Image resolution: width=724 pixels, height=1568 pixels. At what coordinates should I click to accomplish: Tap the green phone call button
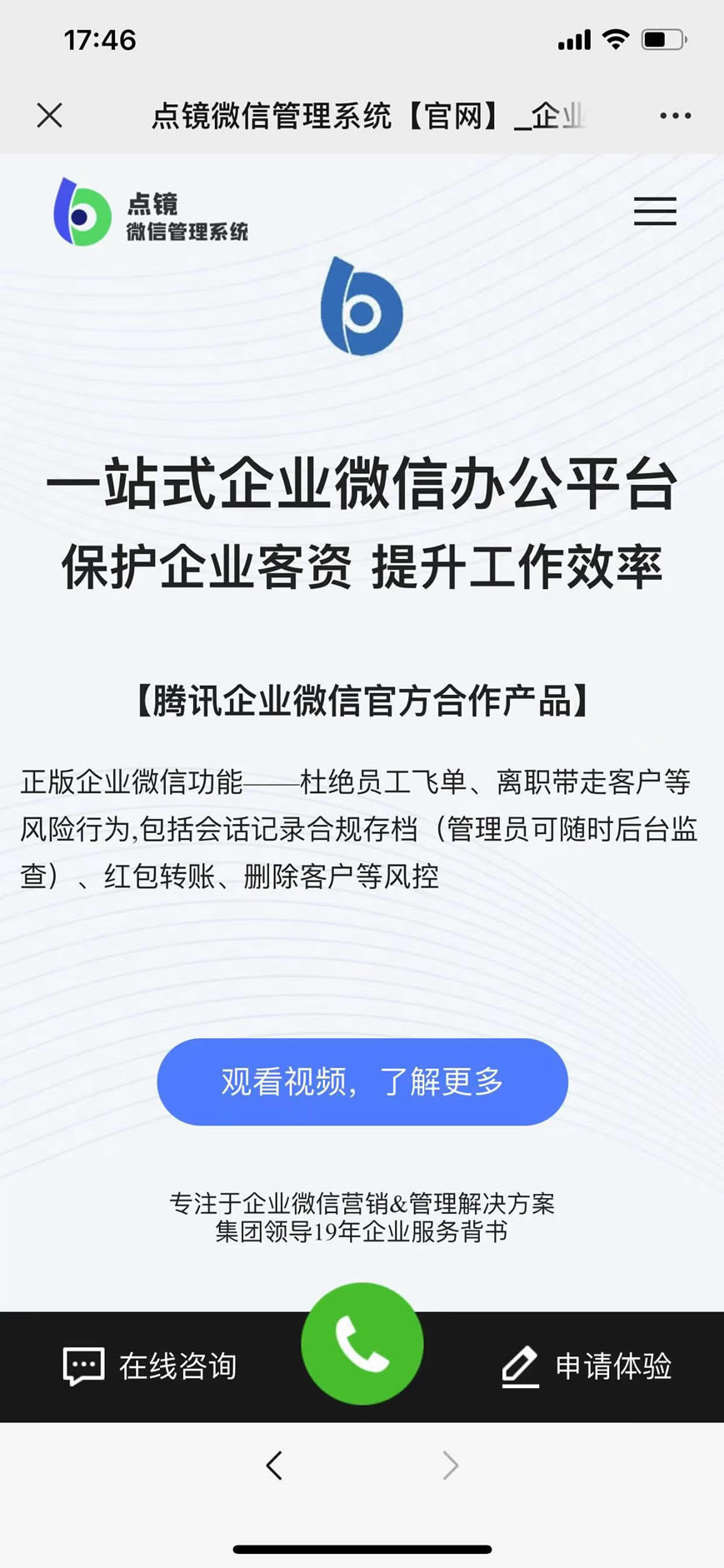pyautogui.click(x=362, y=1343)
